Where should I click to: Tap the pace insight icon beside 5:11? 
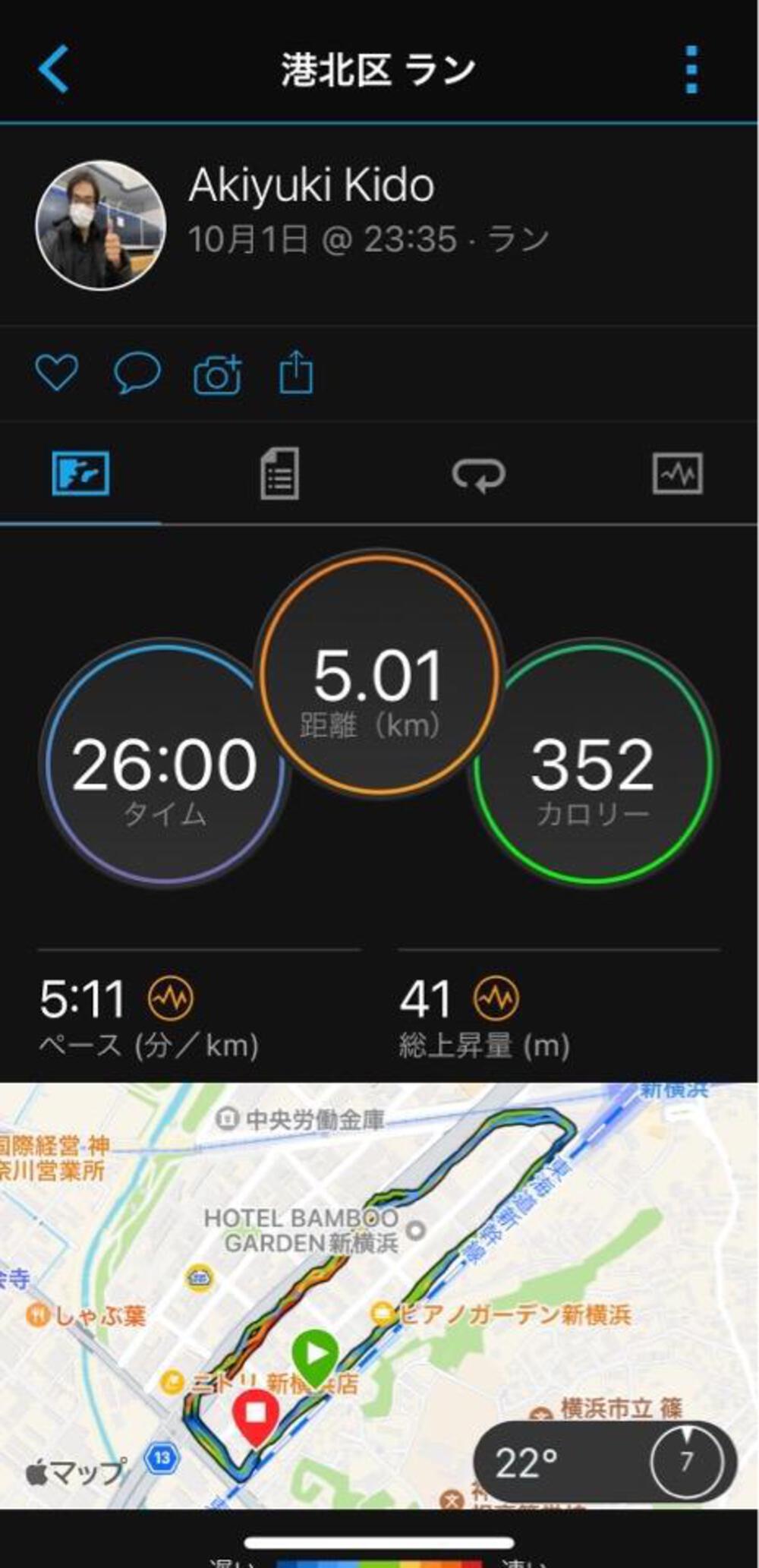170,998
